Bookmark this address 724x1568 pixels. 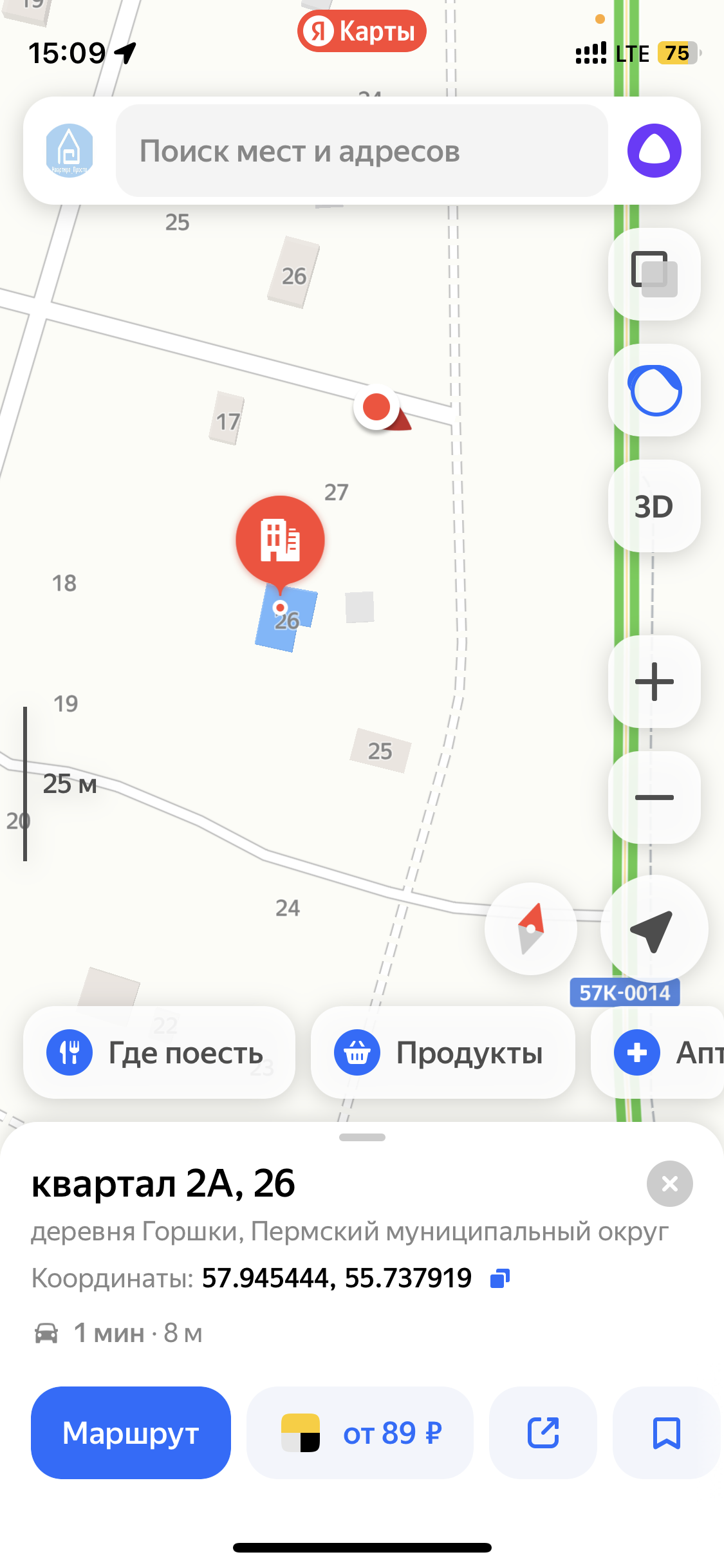666,1433
